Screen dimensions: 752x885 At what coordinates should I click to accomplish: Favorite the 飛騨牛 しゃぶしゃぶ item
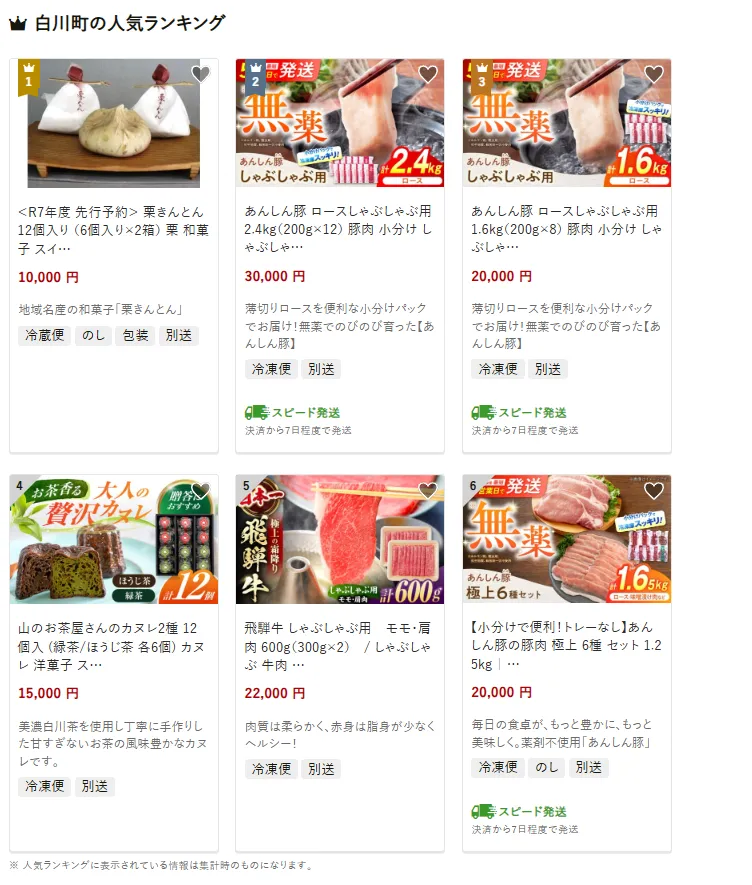(428, 491)
